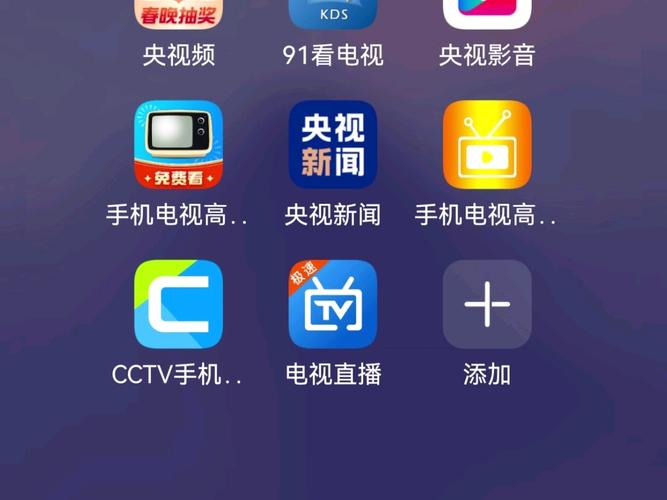This screenshot has height=500, width=667.
Task: Open the 央视频 app
Action: coord(179,14)
